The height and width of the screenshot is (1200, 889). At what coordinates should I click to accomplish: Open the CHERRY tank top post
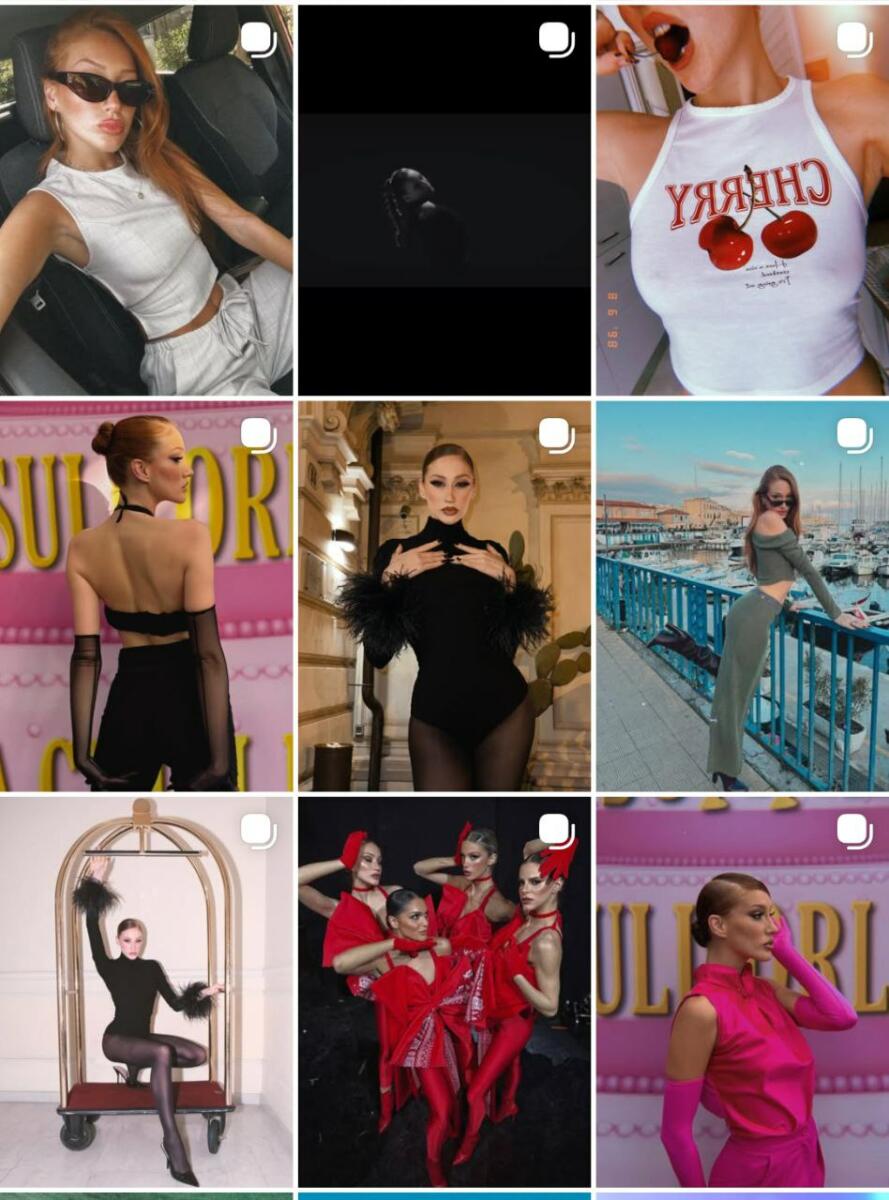click(x=742, y=200)
